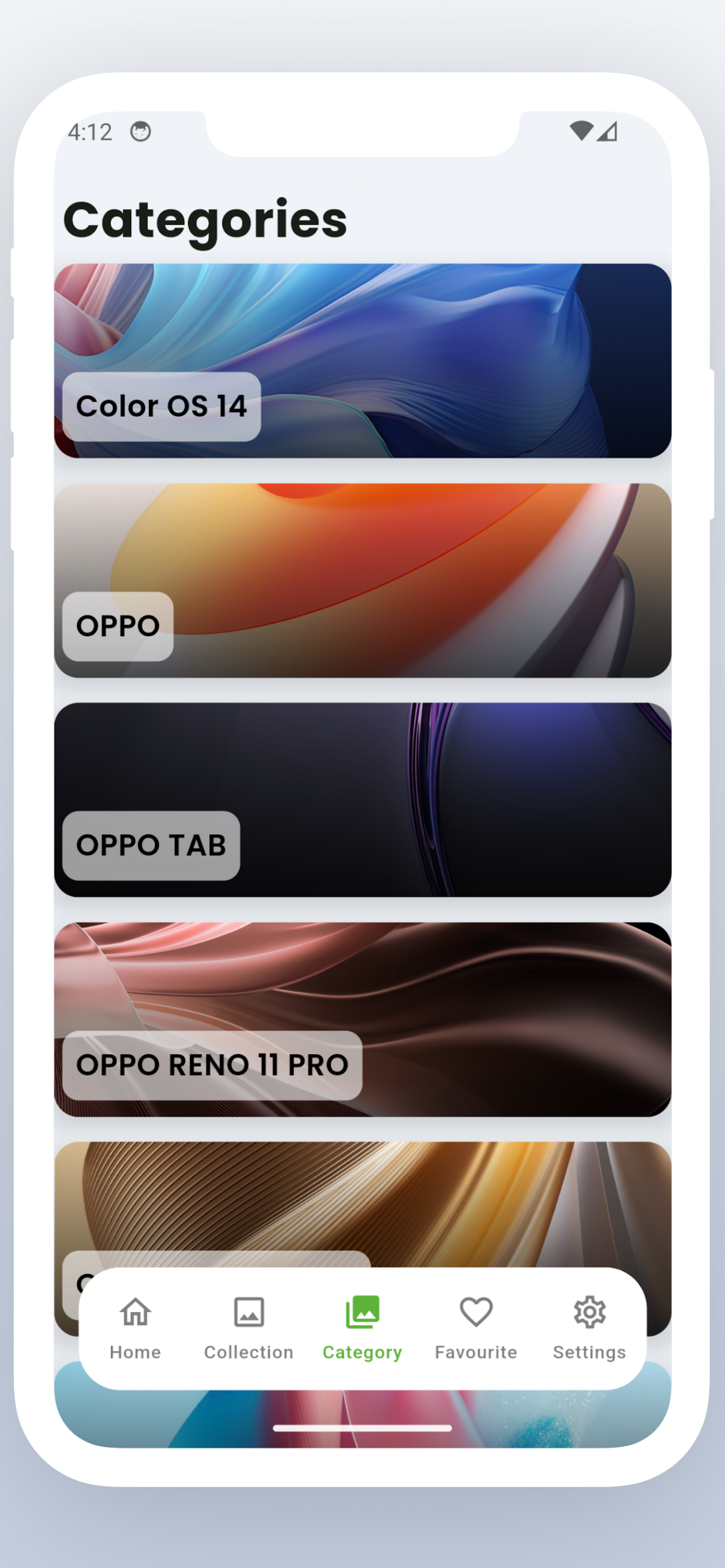Image resolution: width=725 pixels, height=1568 pixels.
Task: Select the Category tab
Action: [x=362, y=1328]
